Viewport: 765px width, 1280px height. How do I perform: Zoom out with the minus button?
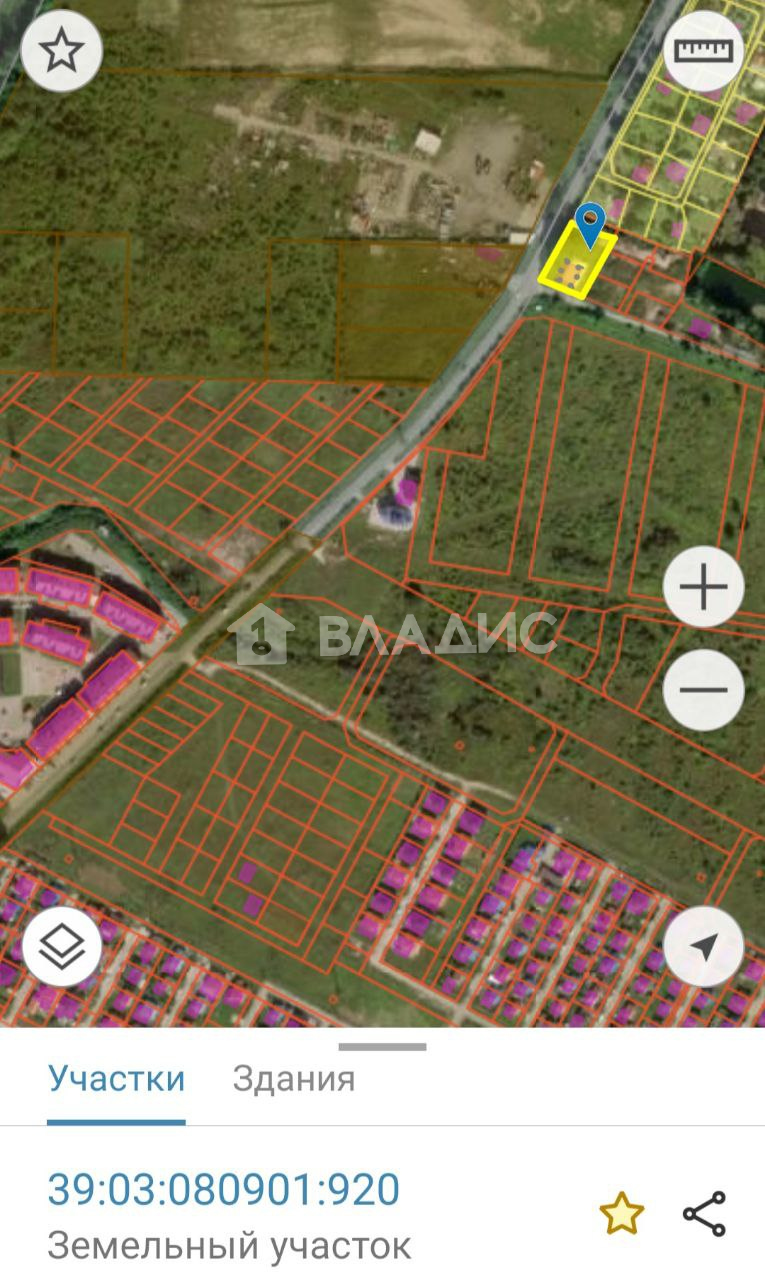(x=704, y=690)
